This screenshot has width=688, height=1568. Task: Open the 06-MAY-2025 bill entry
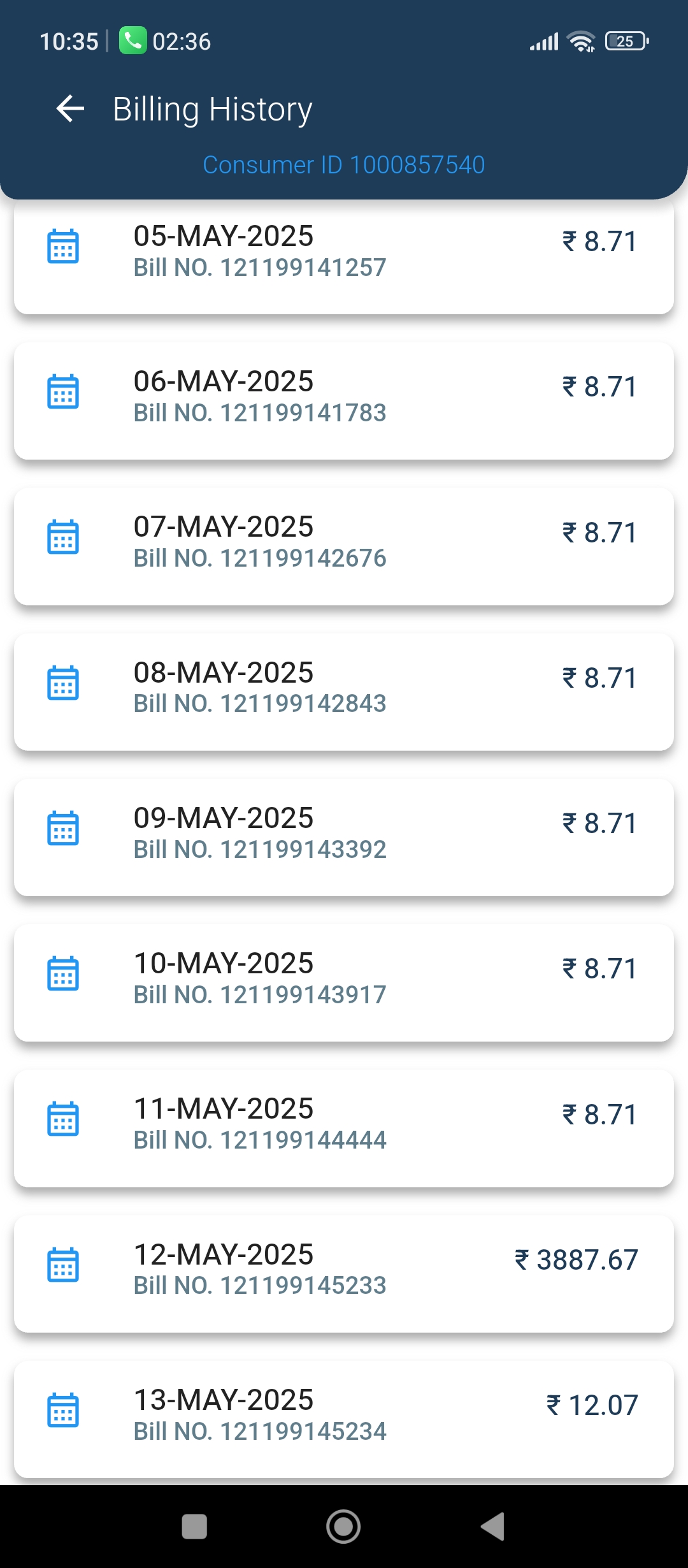pos(344,401)
